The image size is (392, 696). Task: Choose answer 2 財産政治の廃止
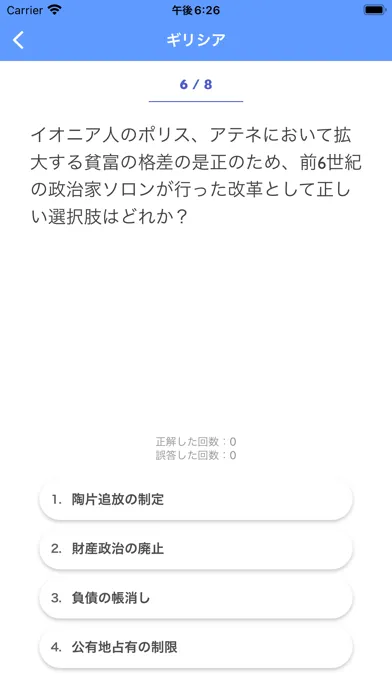coord(196,549)
